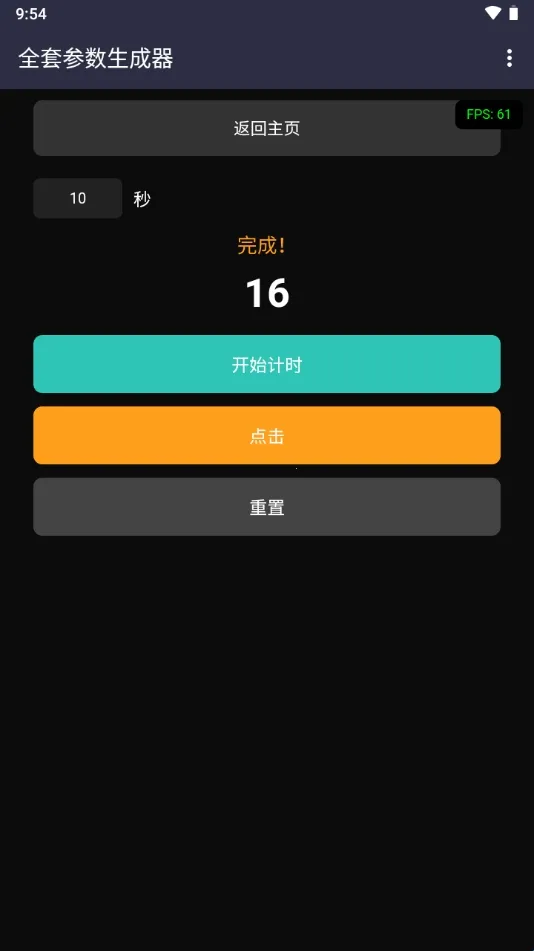Reset the counter with 重置
The width and height of the screenshot is (534, 951).
pyautogui.click(x=267, y=507)
